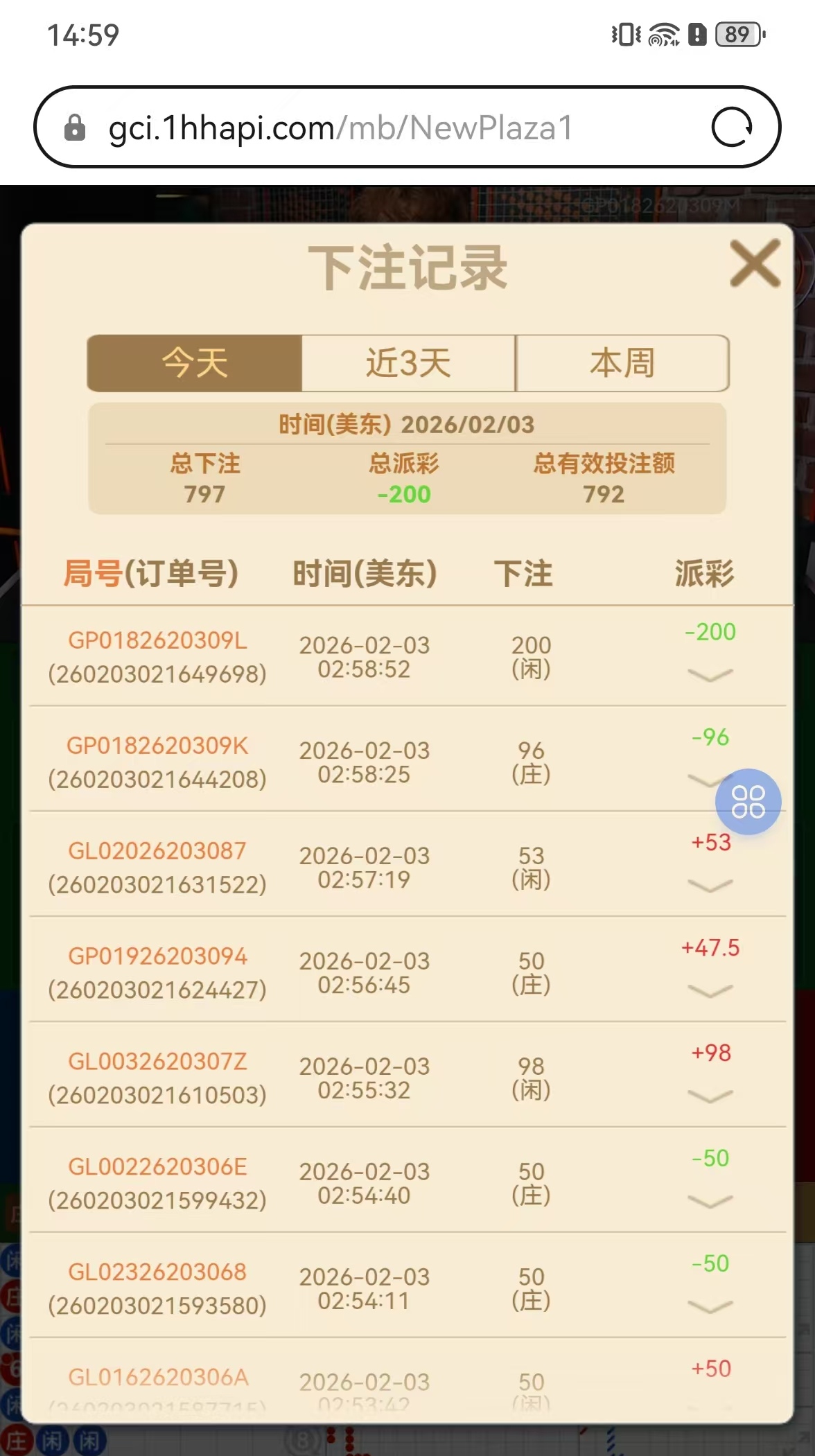
Task: Expand details for order GP0182620309L
Action: (710, 674)
